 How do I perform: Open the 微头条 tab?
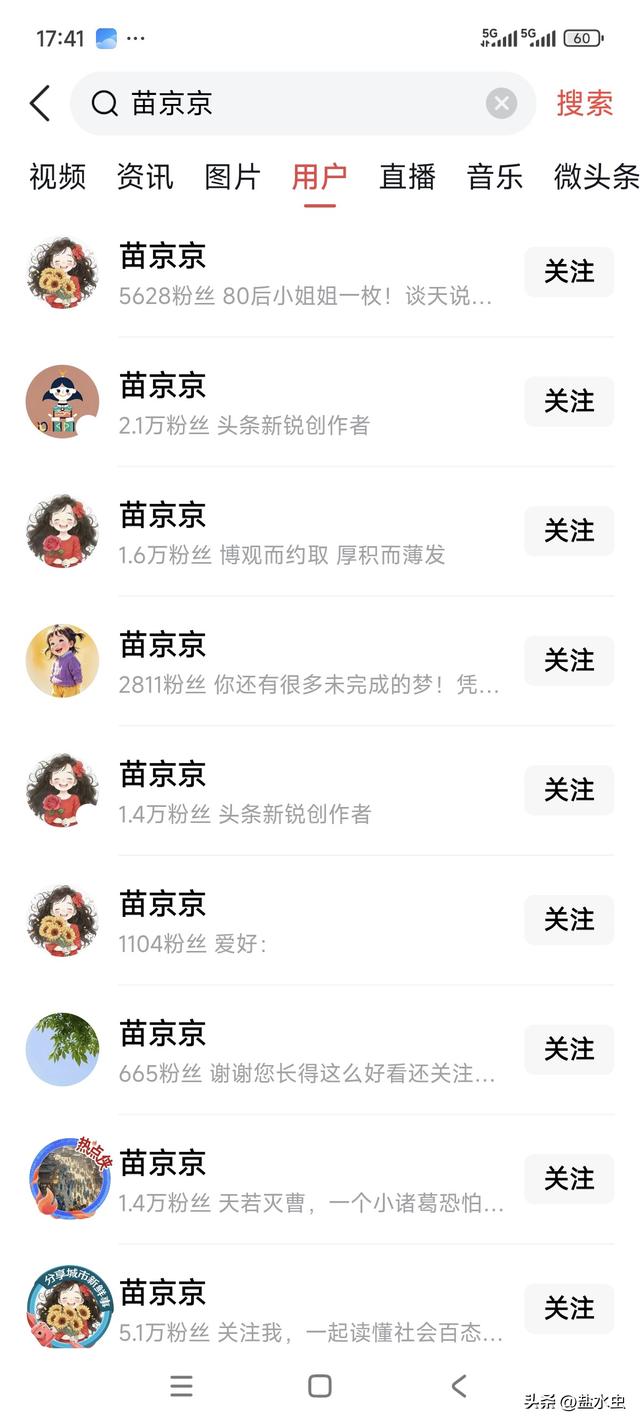[x=596, y=177]
